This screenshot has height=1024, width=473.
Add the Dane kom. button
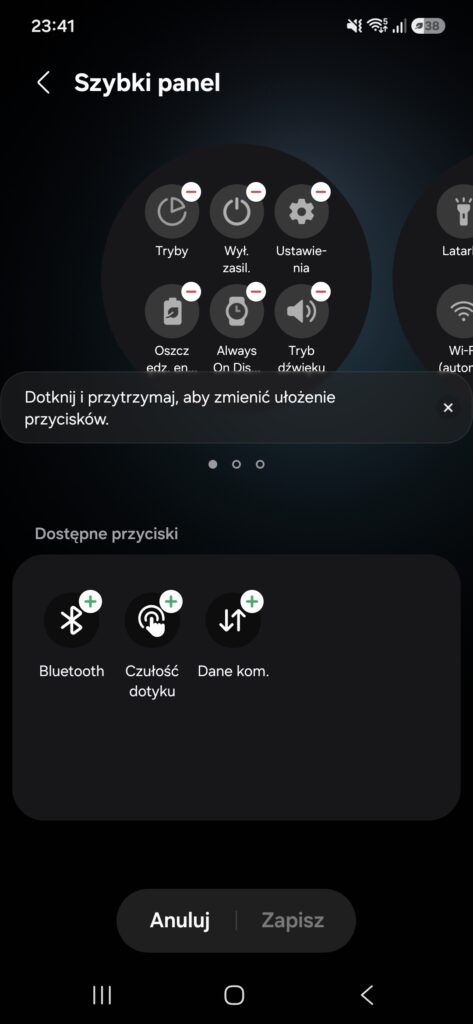(x=252, y=601)
